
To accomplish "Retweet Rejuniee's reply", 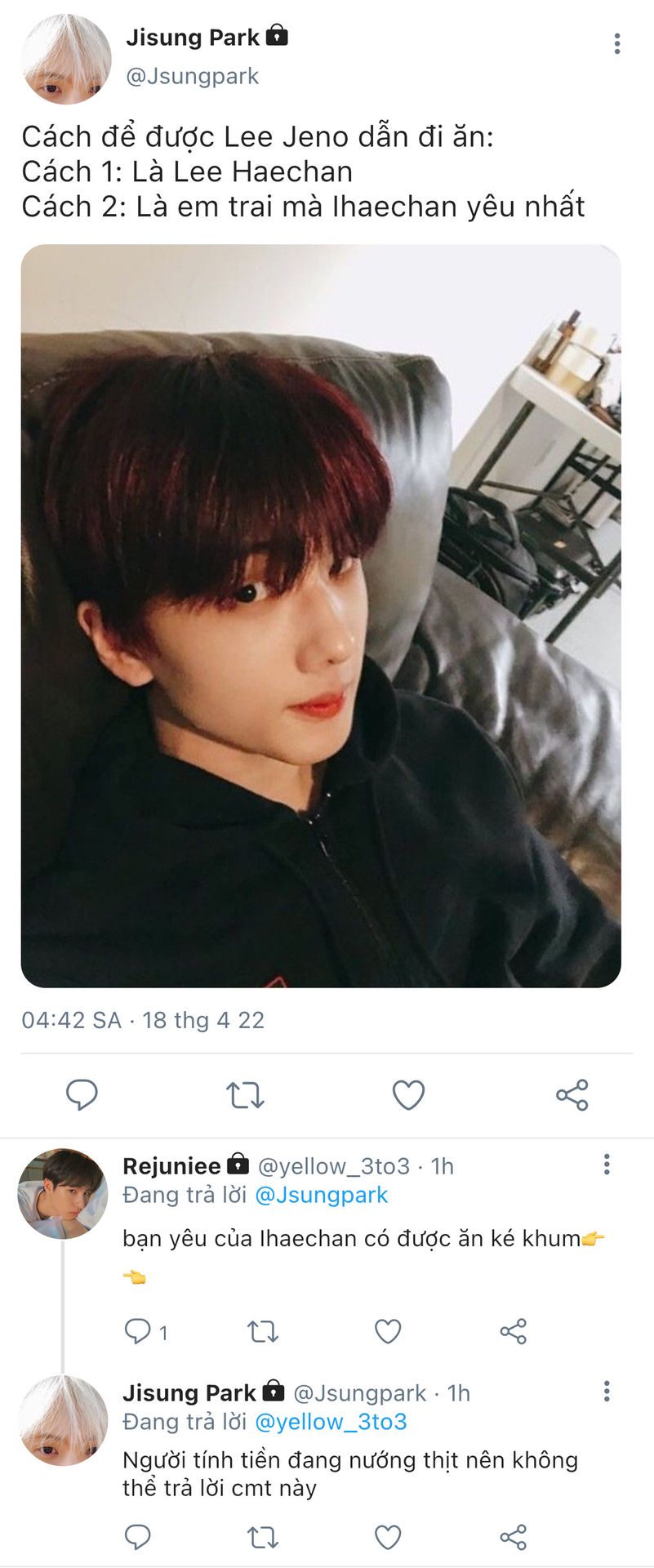I will [x=263, y=1332].
